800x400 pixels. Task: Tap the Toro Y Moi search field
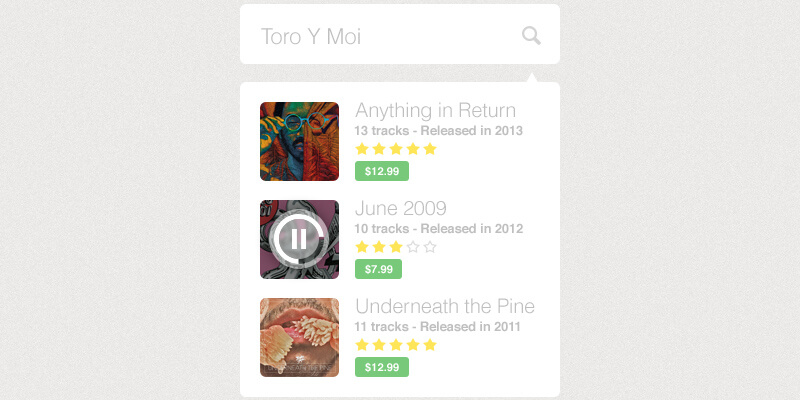coord(380,36)
